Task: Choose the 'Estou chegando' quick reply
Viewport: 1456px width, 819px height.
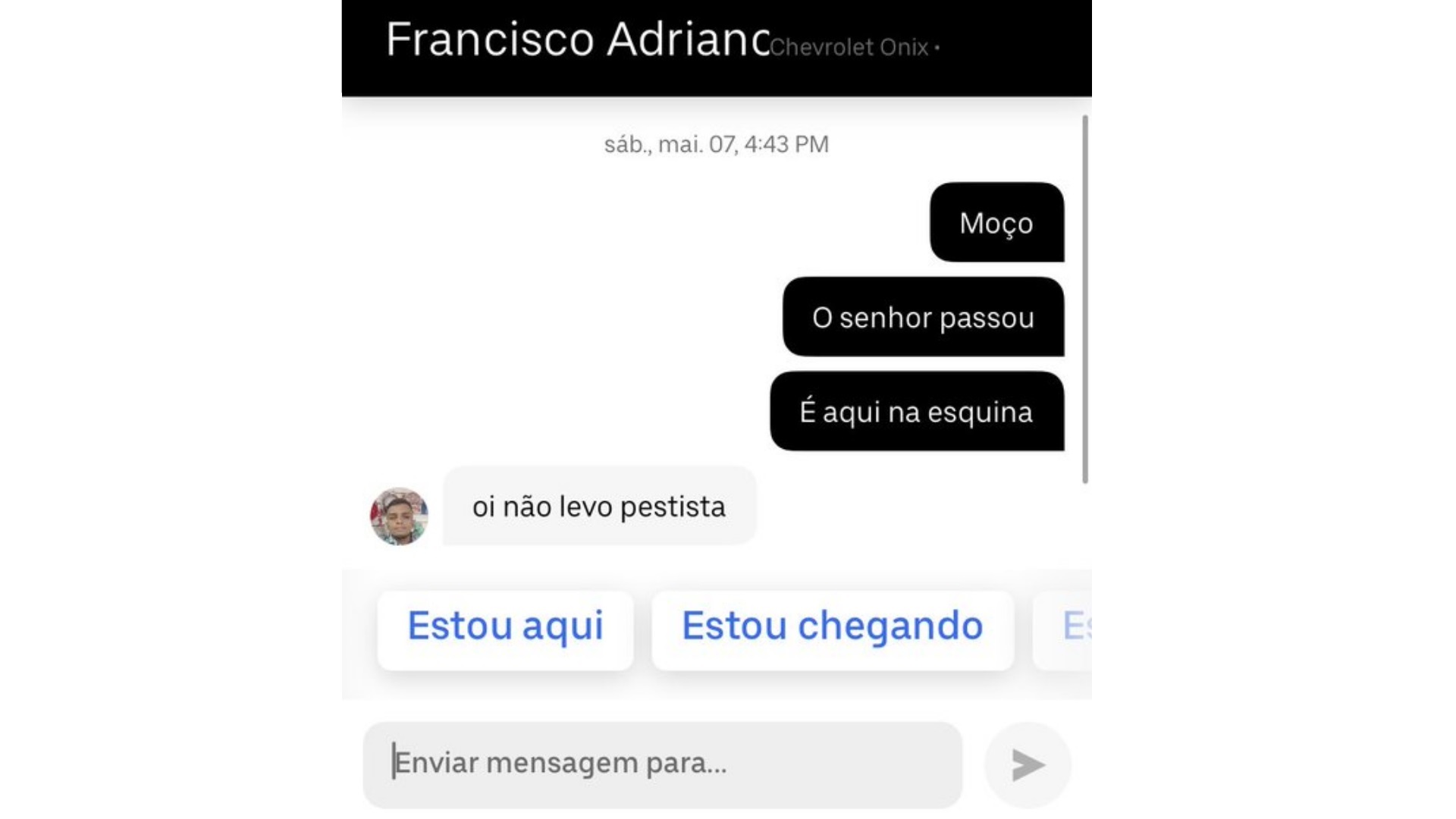Action: click(x=832, y=629)
